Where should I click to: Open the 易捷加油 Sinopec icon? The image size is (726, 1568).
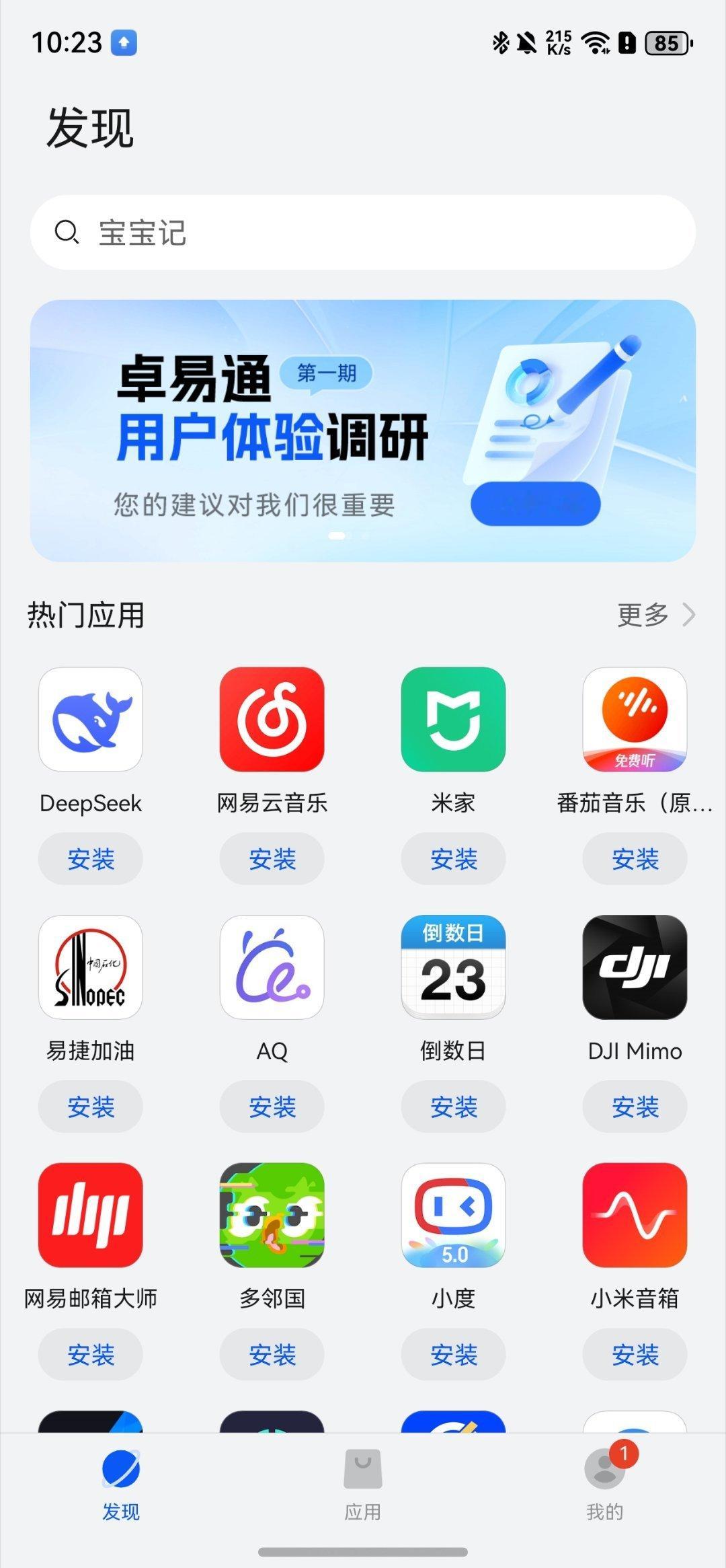(x=91, y=968)
